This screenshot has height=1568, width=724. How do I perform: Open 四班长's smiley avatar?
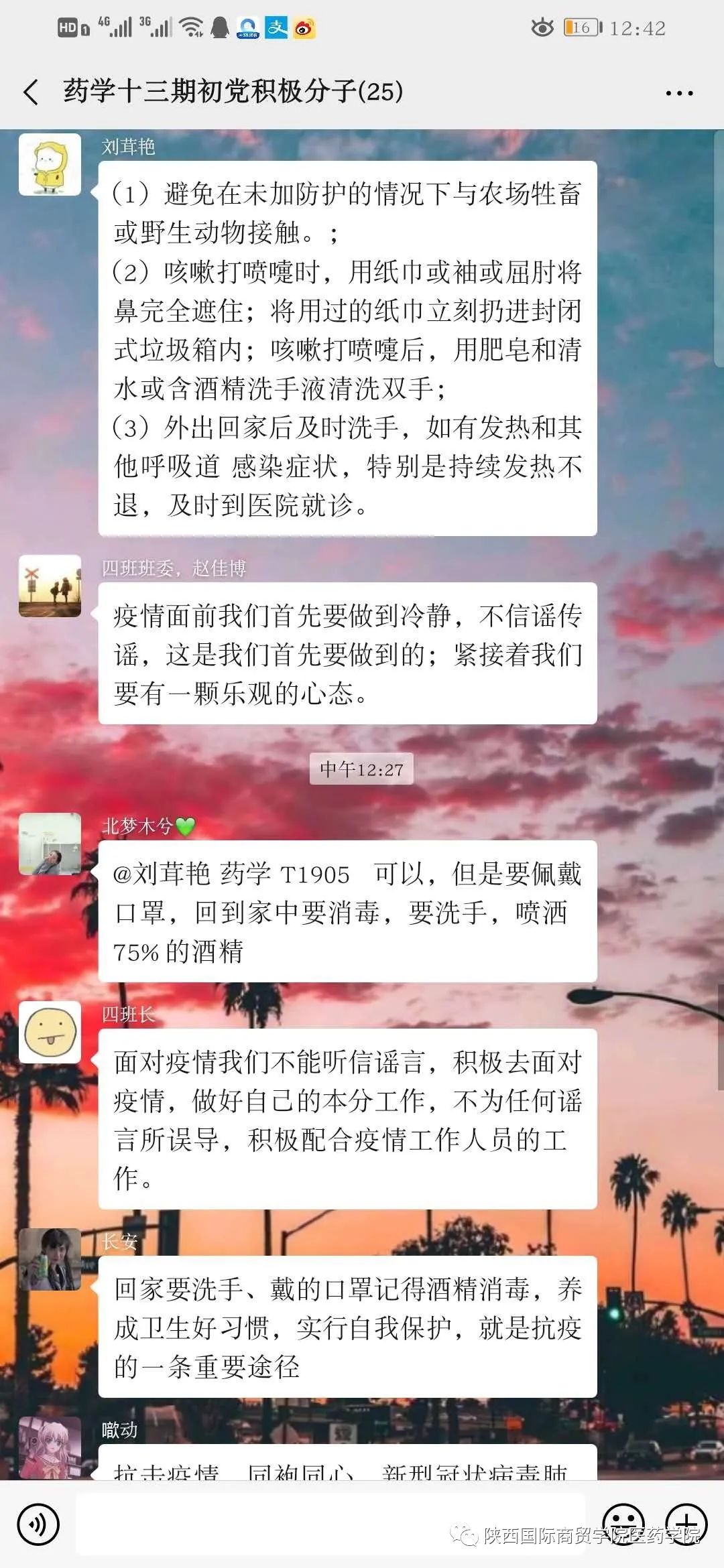tap(50, 1033)
